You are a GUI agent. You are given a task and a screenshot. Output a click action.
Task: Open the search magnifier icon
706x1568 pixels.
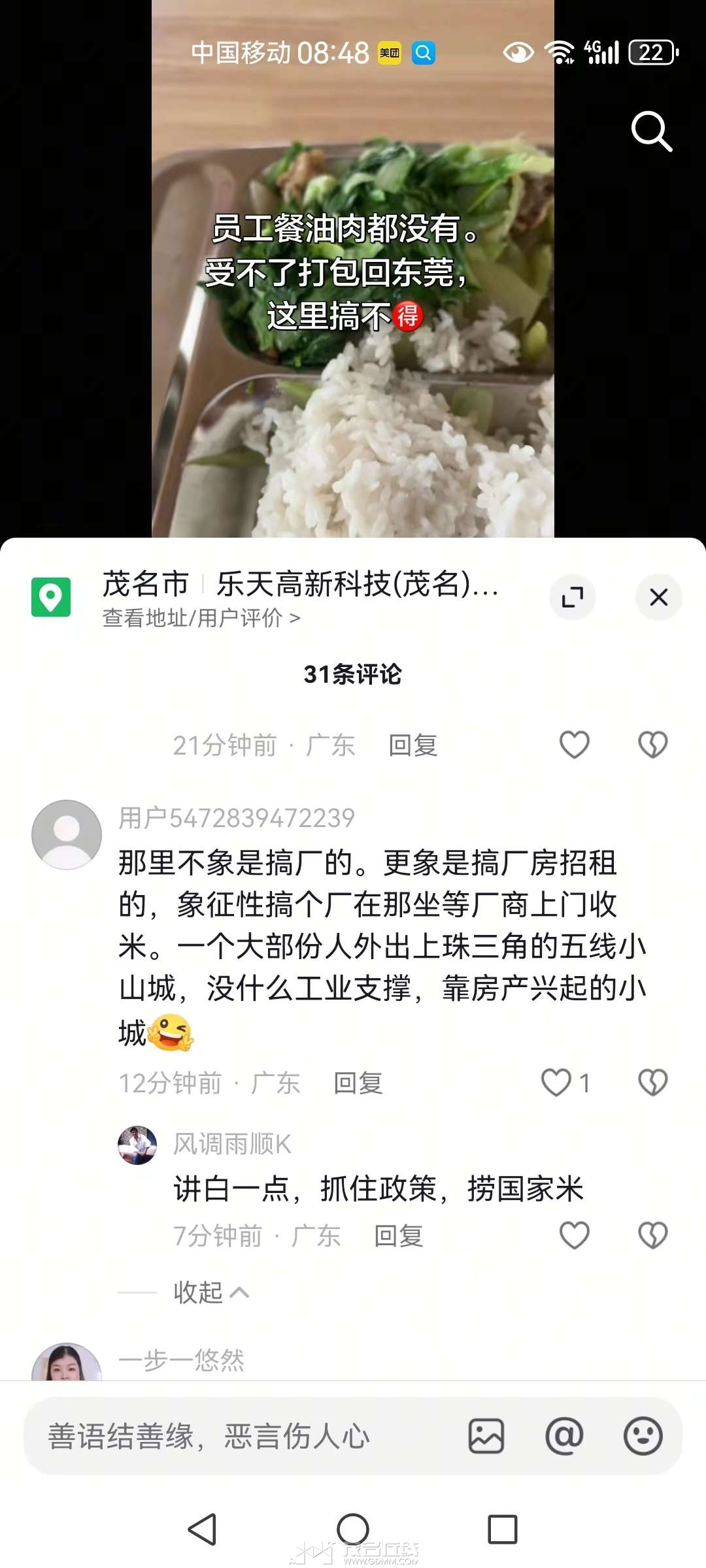[651, 131]
